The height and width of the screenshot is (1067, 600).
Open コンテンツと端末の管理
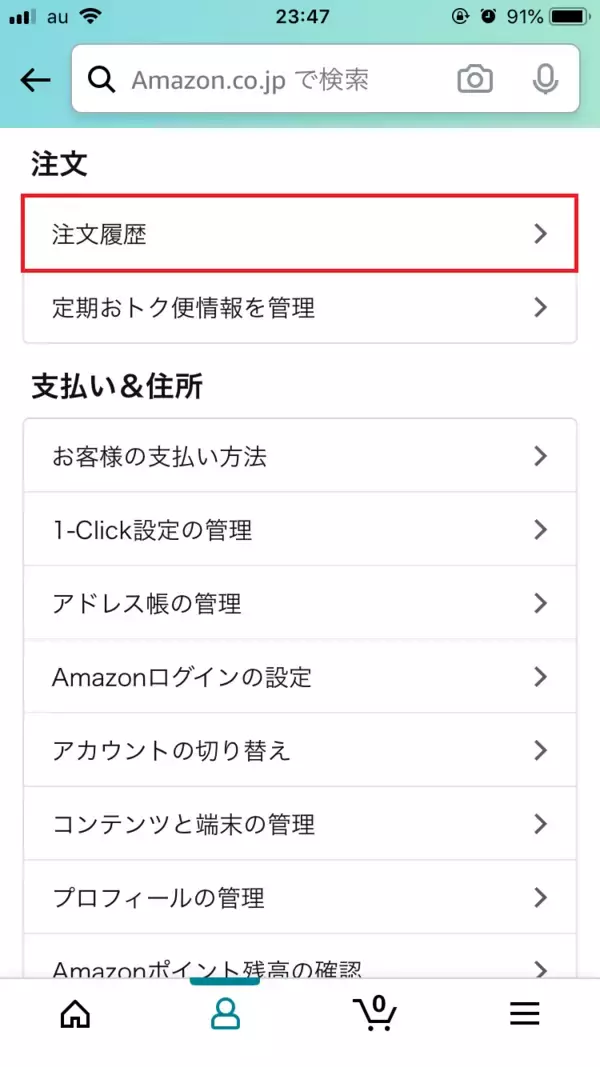pyautogui.click(x=300, y=824)
